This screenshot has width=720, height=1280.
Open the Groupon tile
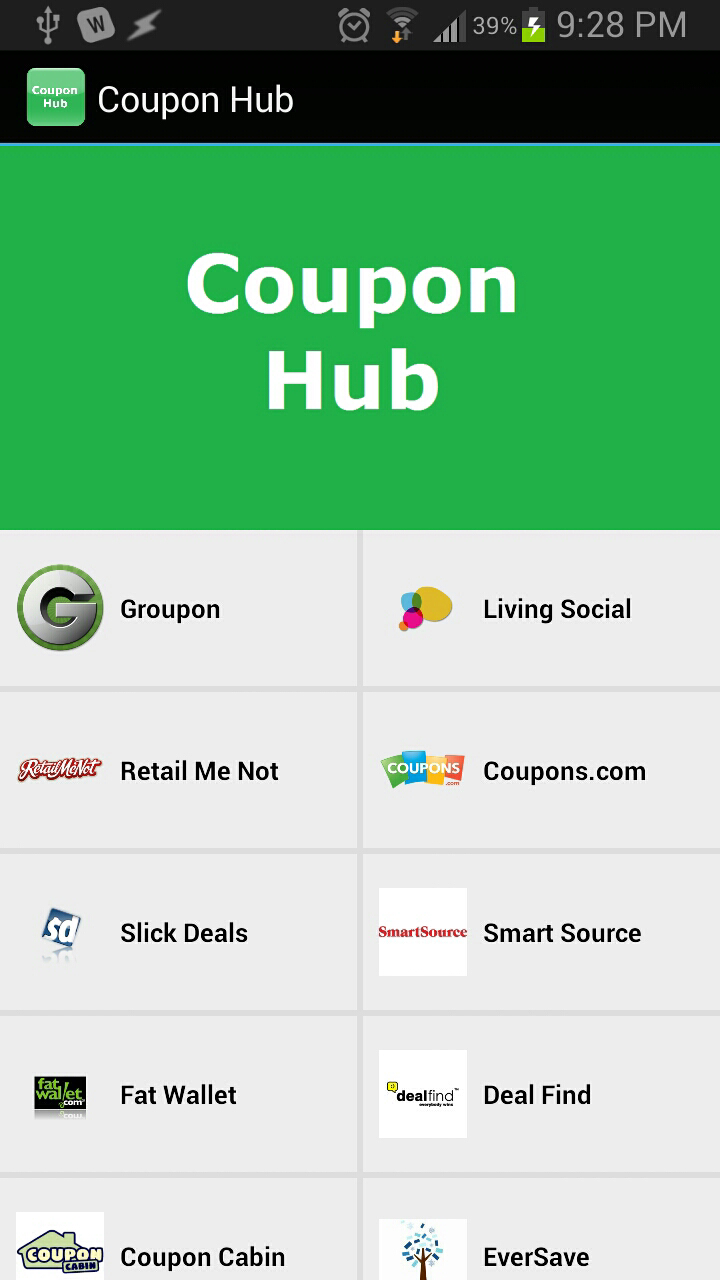pyautogui.click(x=178, y=609)
